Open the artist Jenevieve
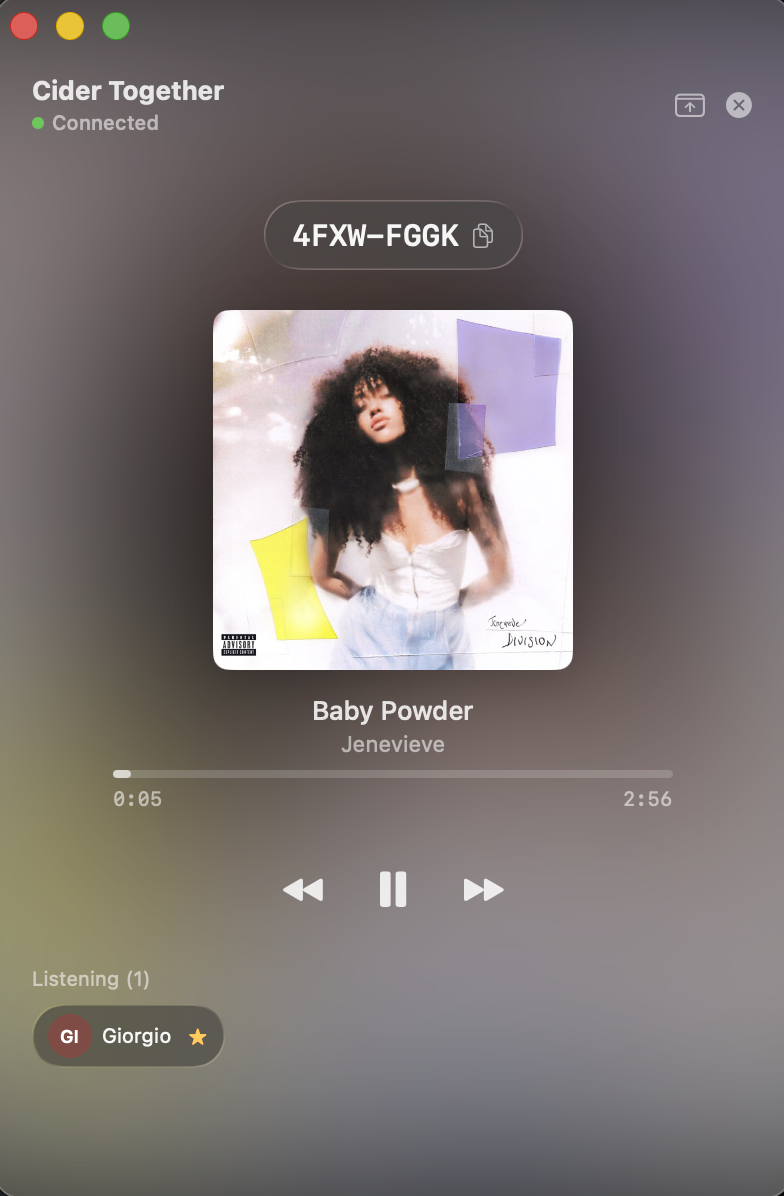Viewport: 784px width, 1196px height. 392,744
